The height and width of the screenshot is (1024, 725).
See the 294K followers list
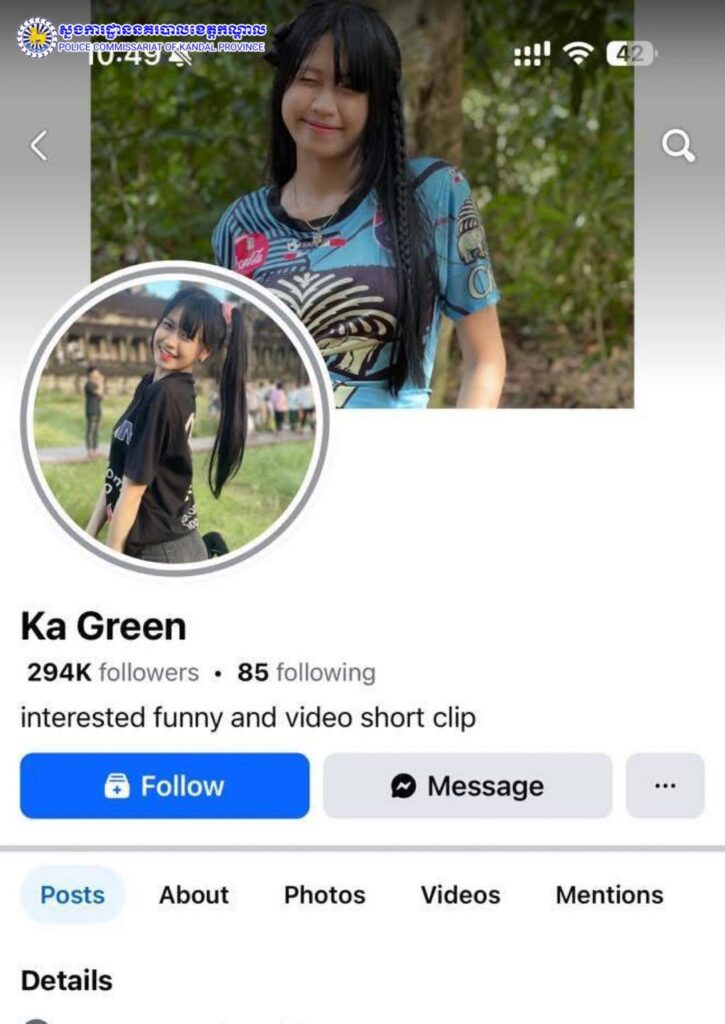(113, 673)
